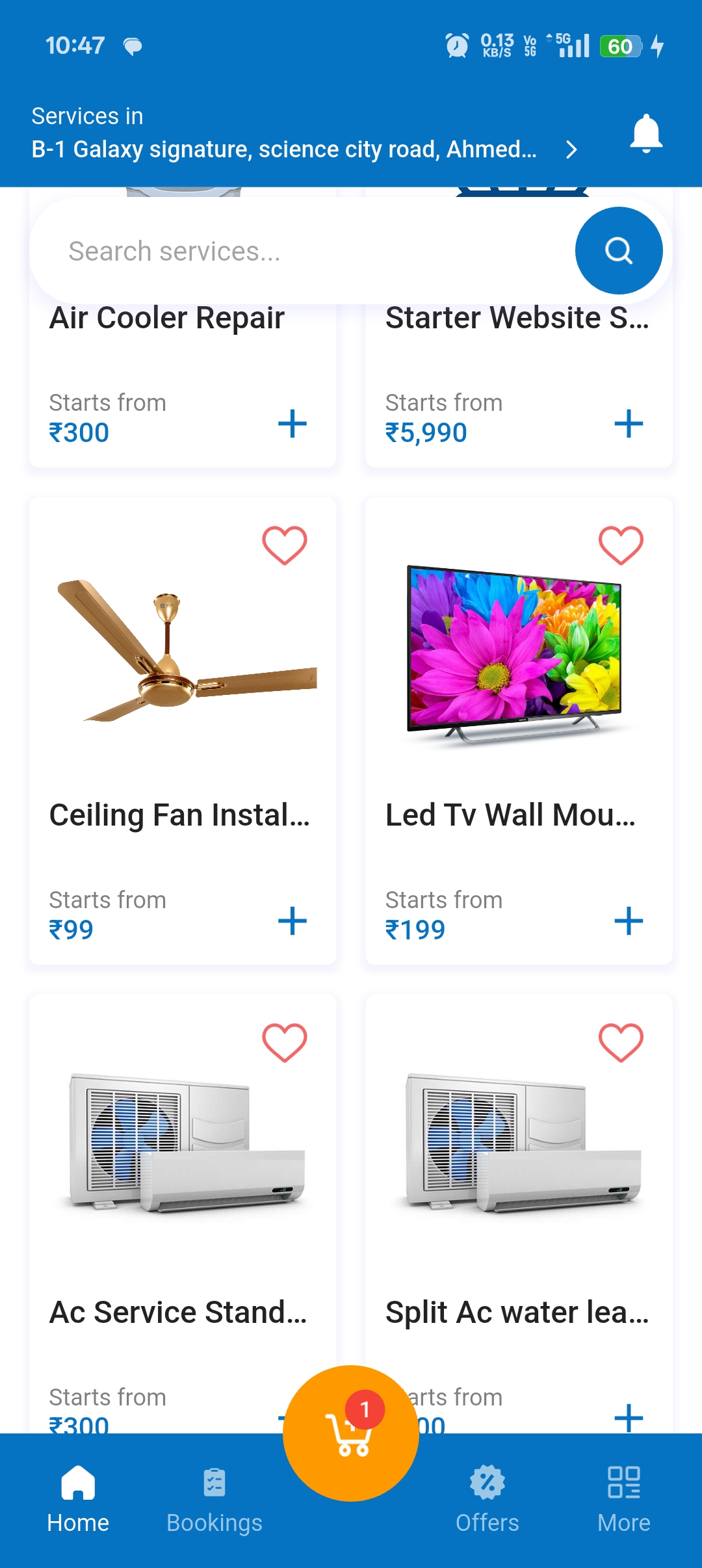The image size is (702, 1568).
Task: Open notifications via the bell icon
Action: pos(645,133)
